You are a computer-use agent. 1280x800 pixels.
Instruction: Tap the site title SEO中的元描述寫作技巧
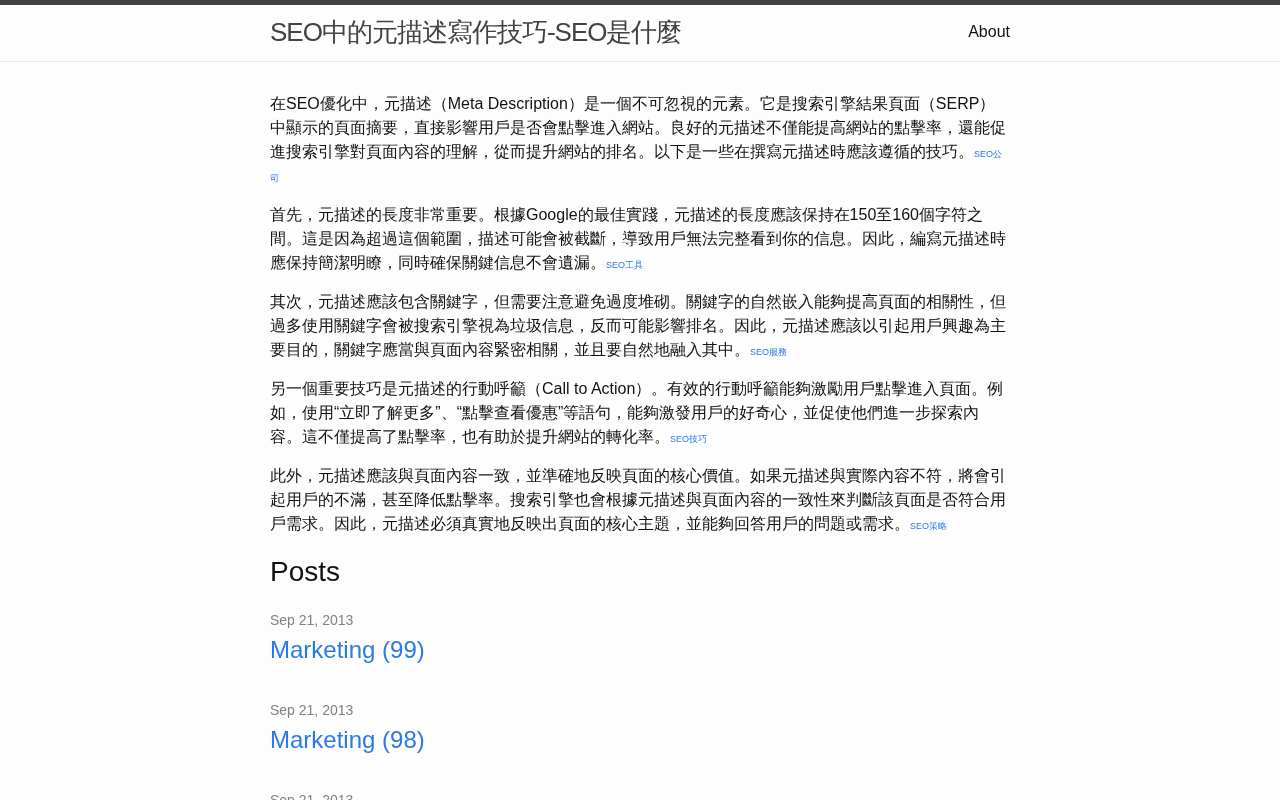pos(475,32)
